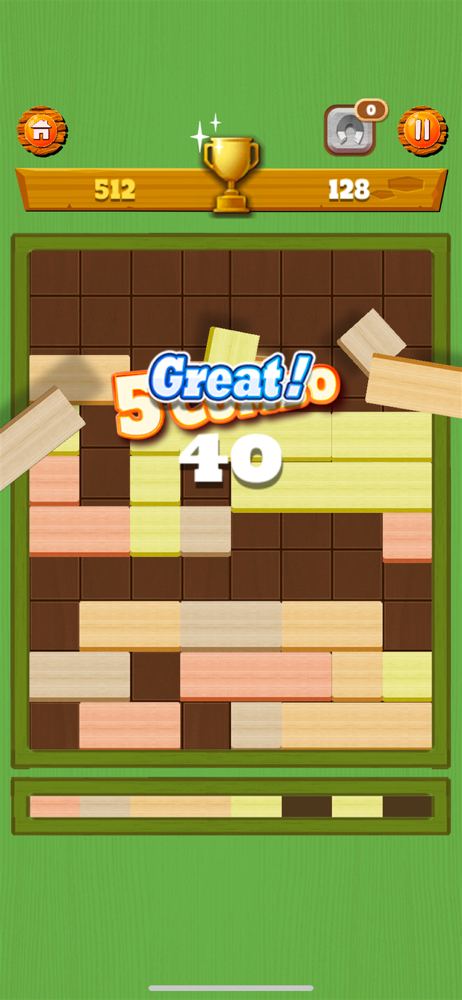The height and width of the screenshot is (1000, 462).
Task: Pause the game
Action: coord(422,131)
